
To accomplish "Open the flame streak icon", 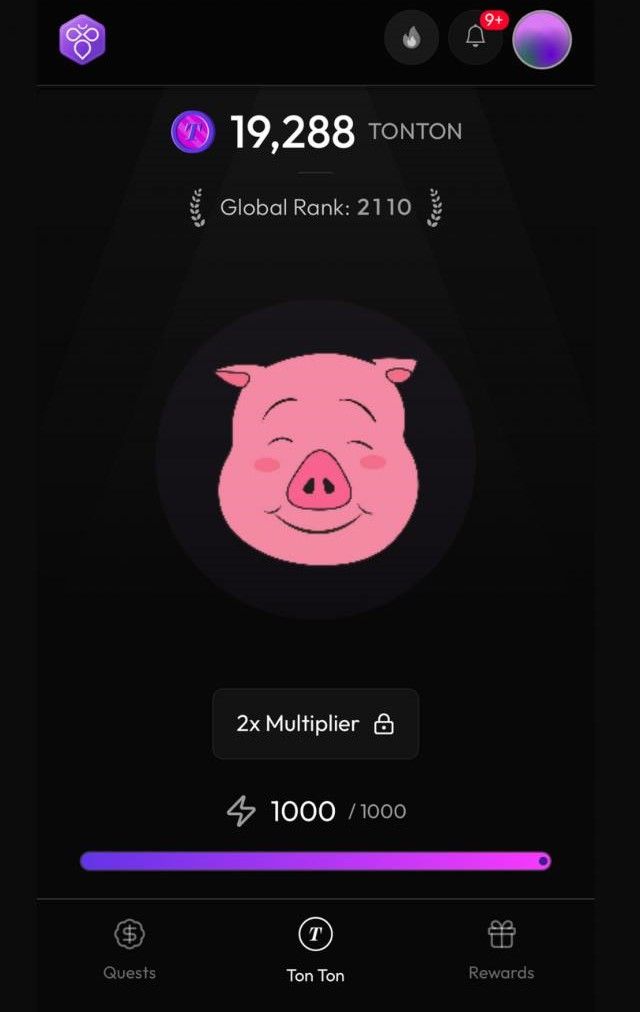I will tap(412, 38).
